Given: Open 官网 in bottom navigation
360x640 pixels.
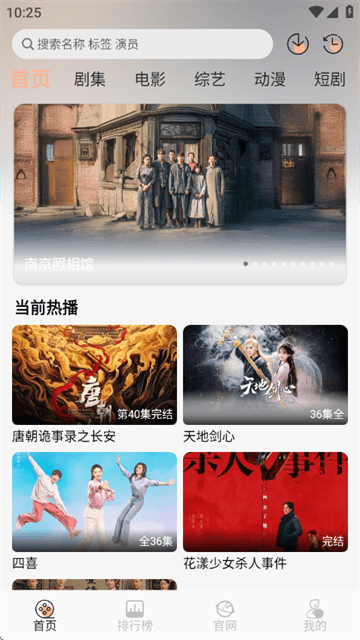Looking at the screenshot, I should (225, 616).
